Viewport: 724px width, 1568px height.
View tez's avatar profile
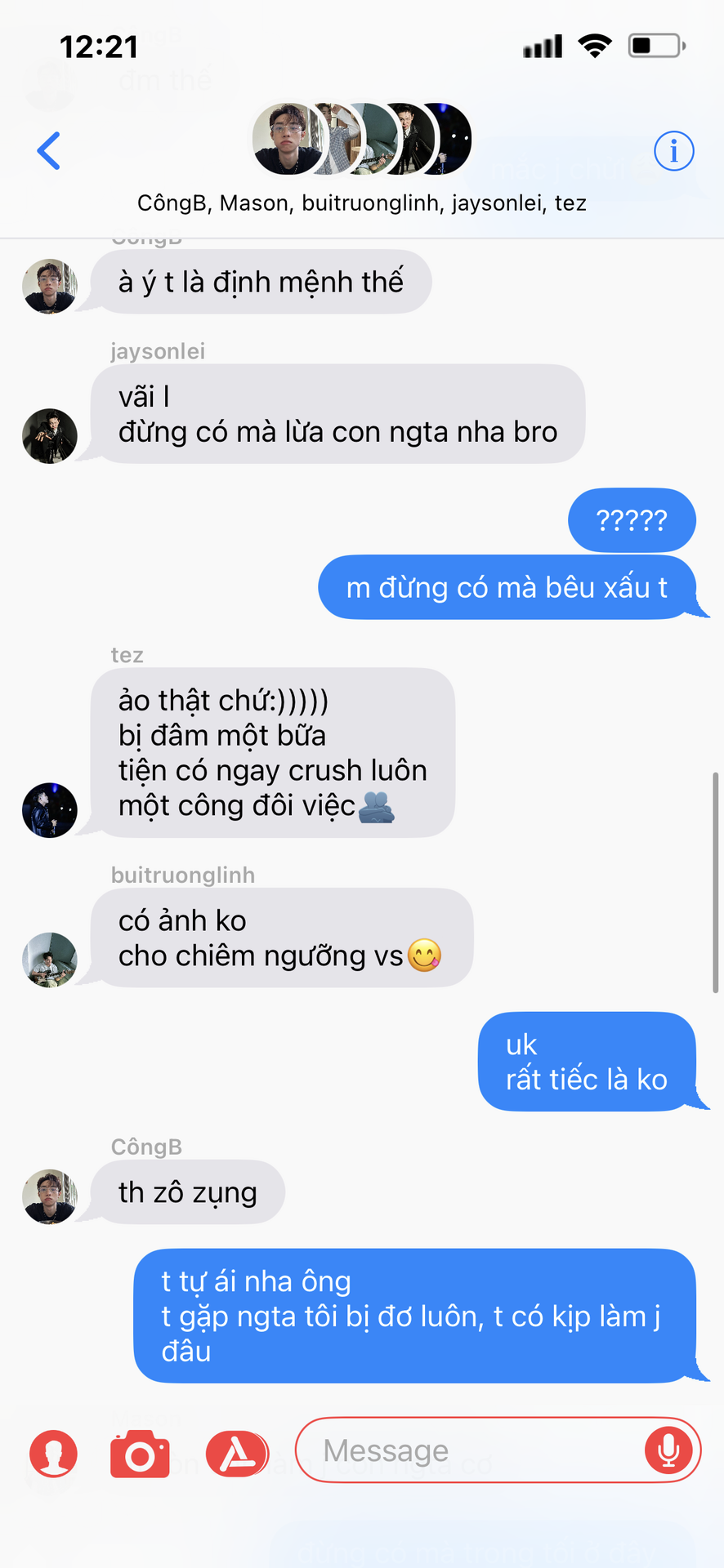point(50,810)
